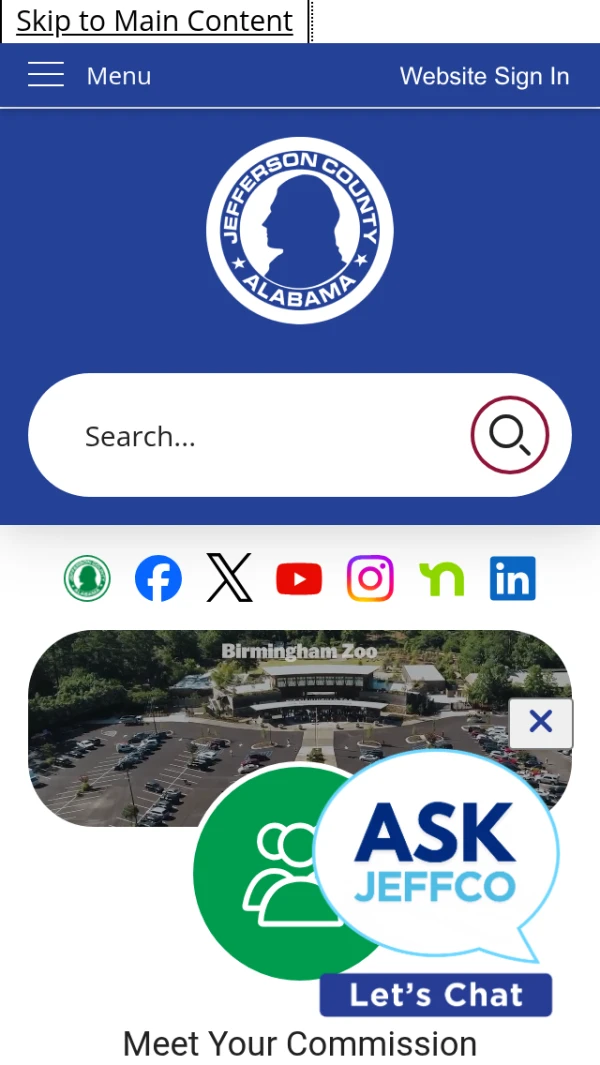Follow the Skip to Main Content link

[x=154, y=21]
